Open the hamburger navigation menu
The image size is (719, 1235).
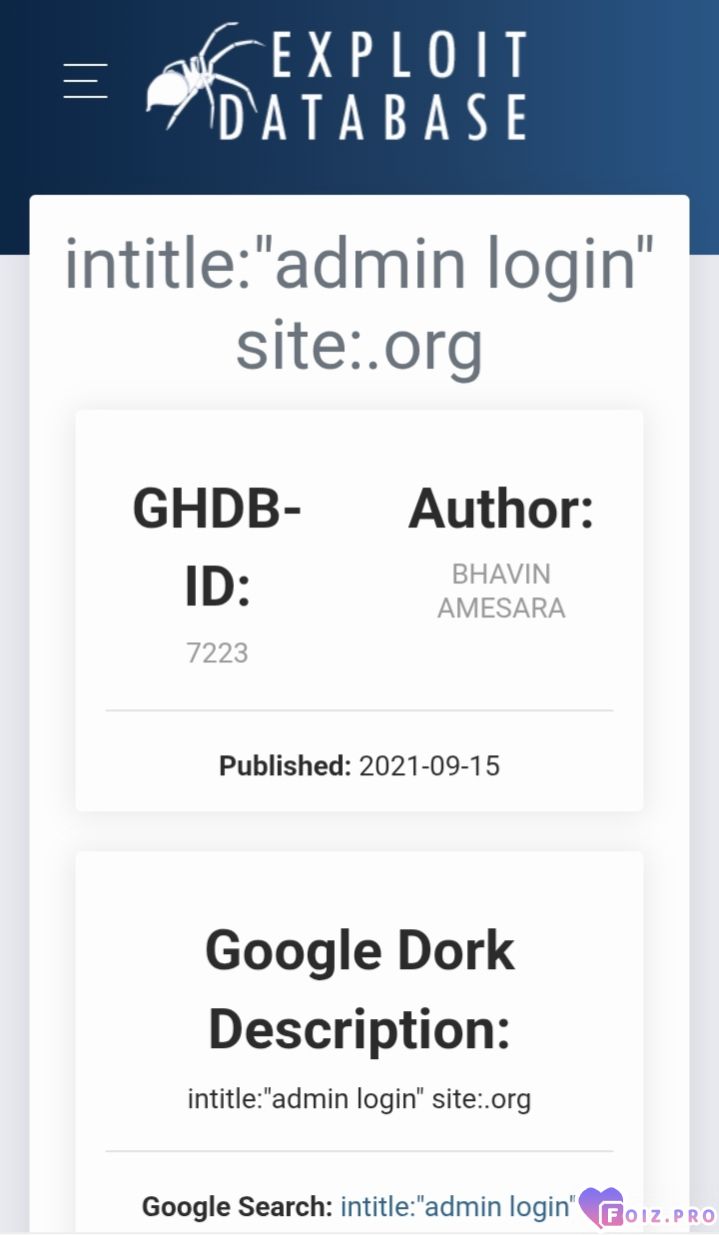(85, 80)
